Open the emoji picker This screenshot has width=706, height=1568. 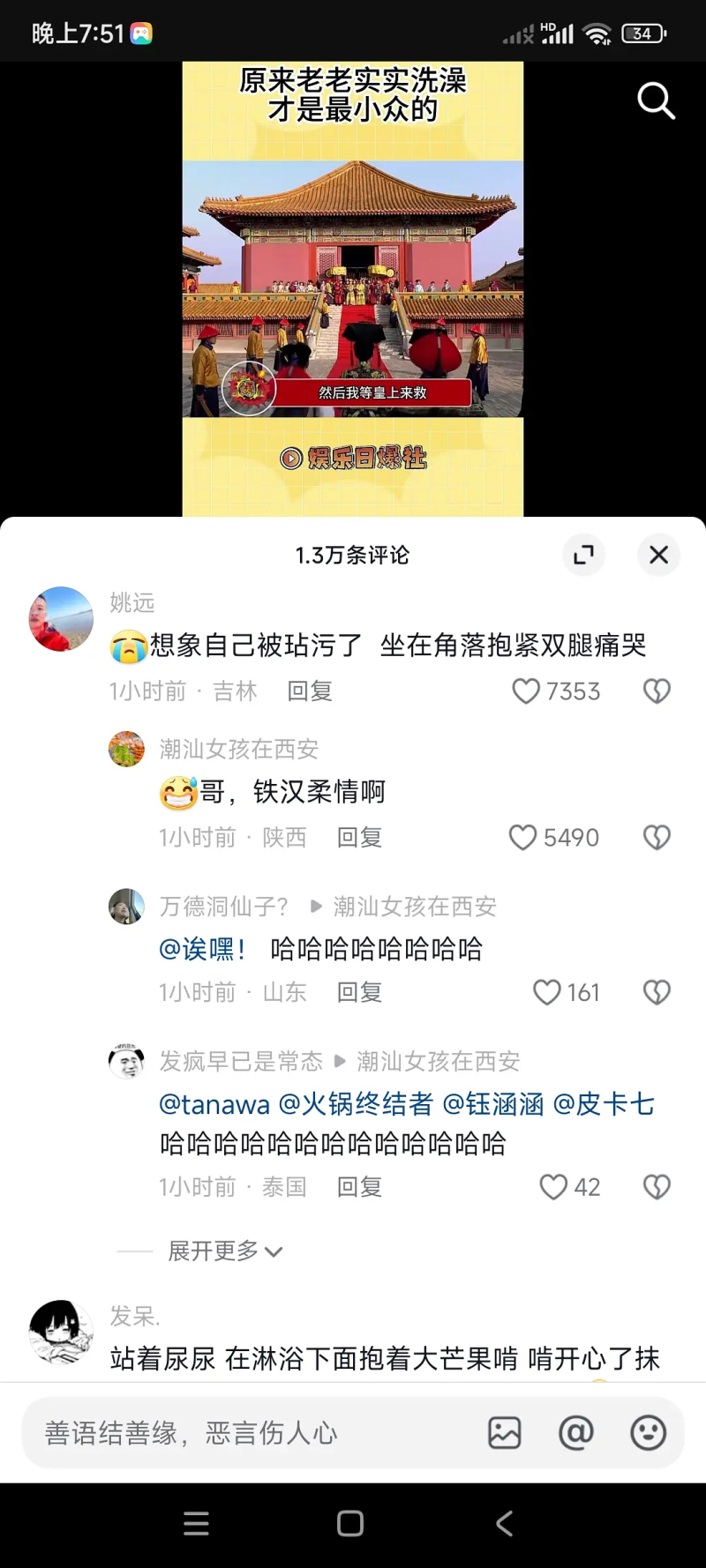[x=648, y=1433]
